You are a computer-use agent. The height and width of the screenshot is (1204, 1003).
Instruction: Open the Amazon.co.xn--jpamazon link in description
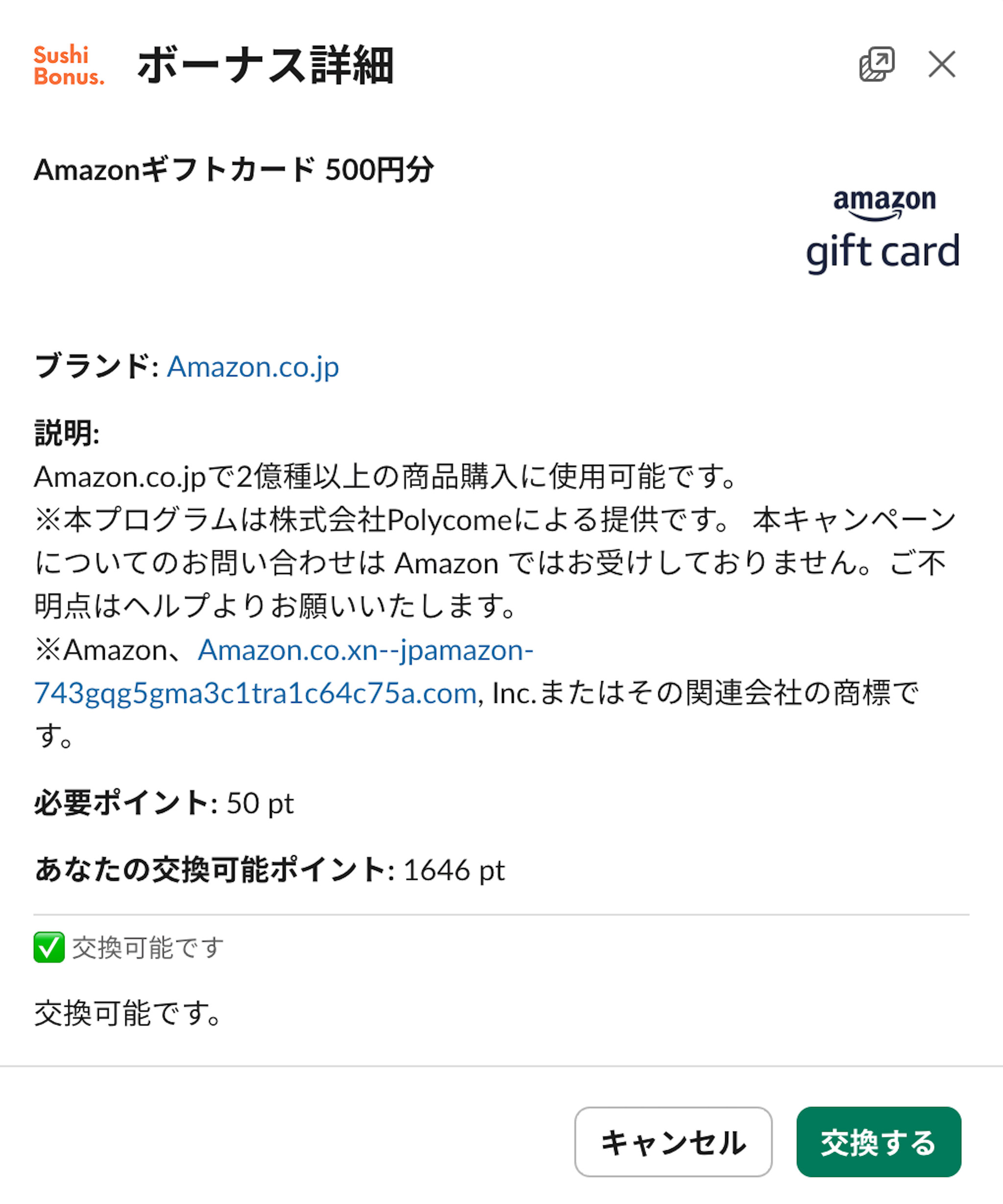tap(365, 650)
